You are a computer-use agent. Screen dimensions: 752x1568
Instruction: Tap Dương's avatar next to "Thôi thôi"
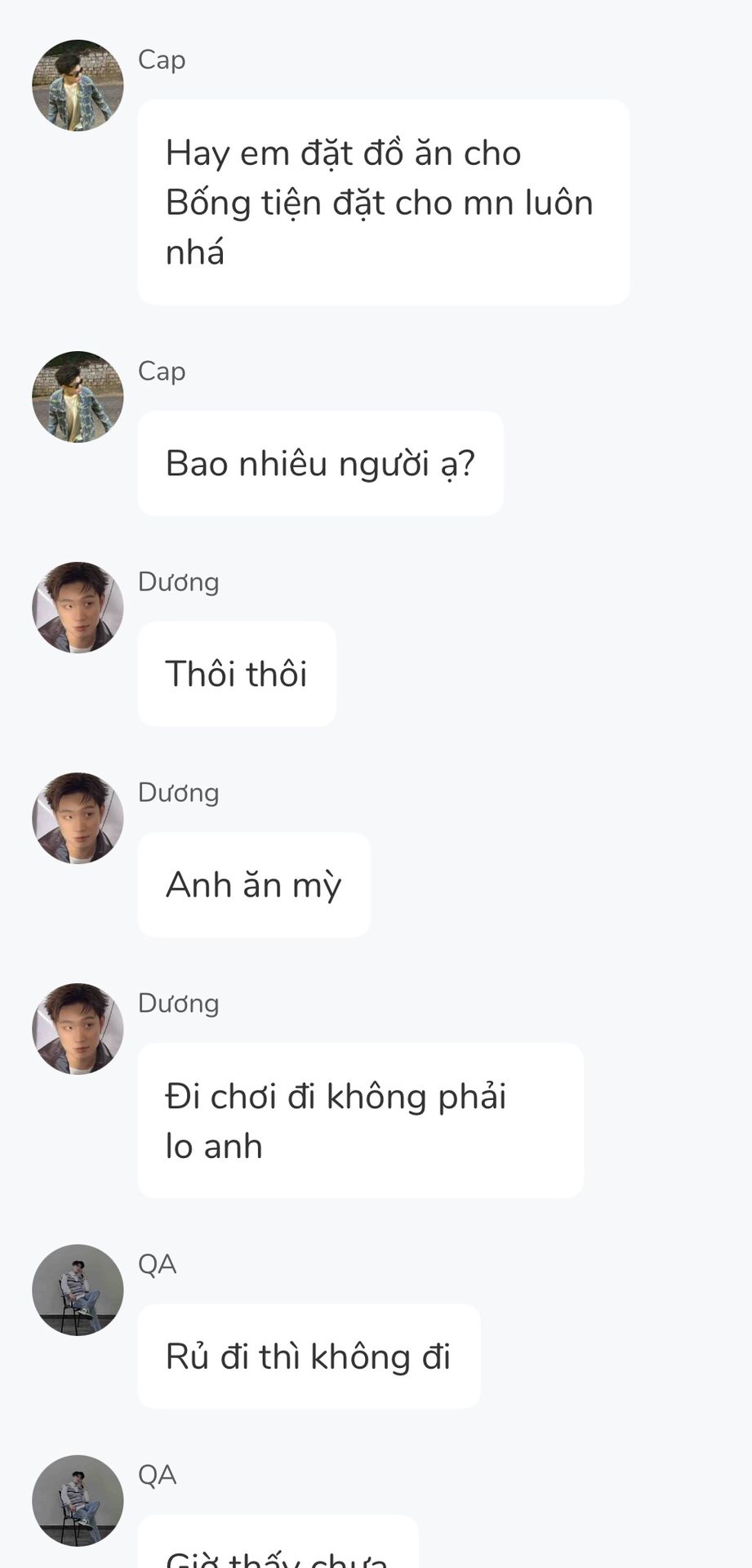coord(78,608)
